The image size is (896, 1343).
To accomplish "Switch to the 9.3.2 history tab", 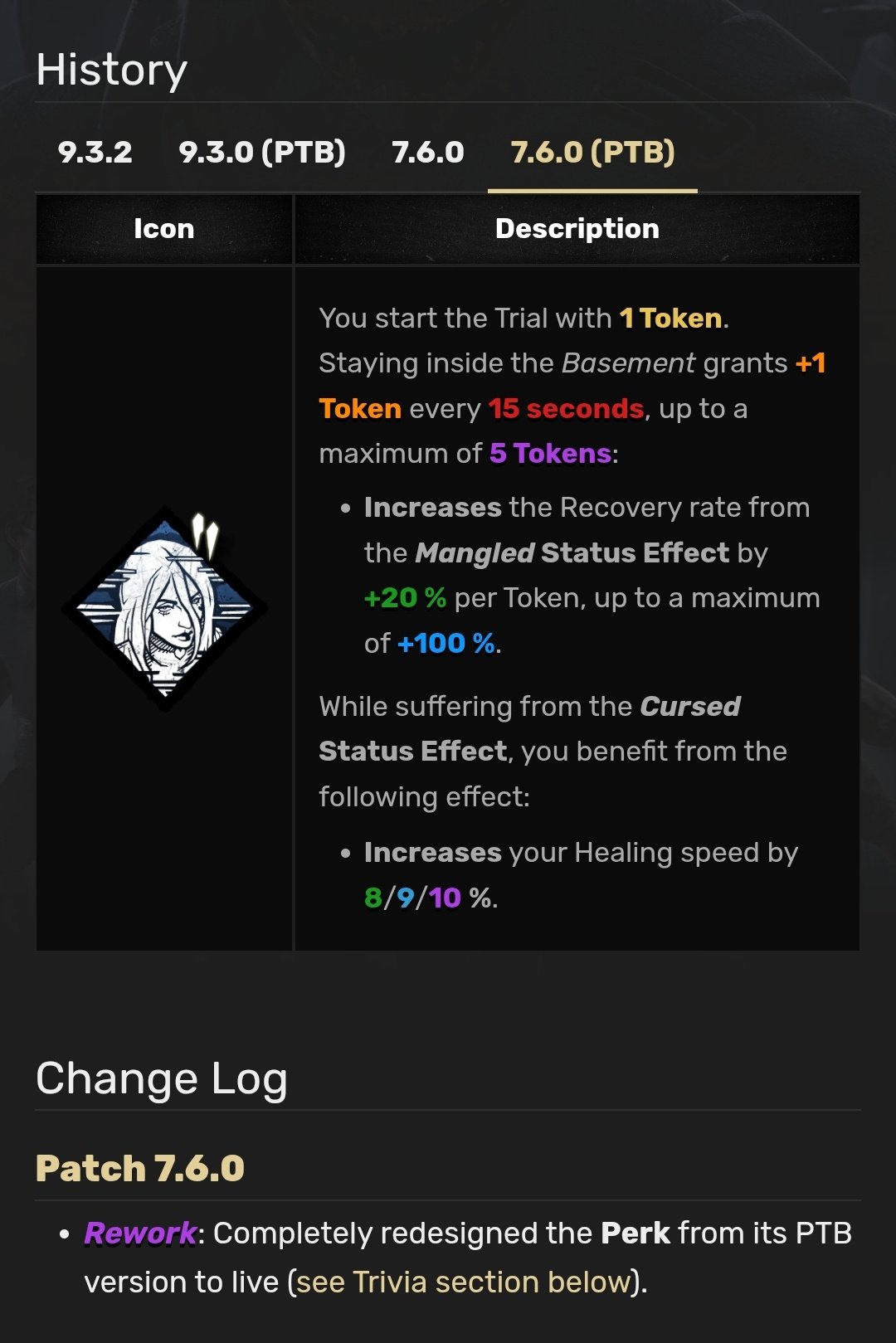I will pos(95,153).
